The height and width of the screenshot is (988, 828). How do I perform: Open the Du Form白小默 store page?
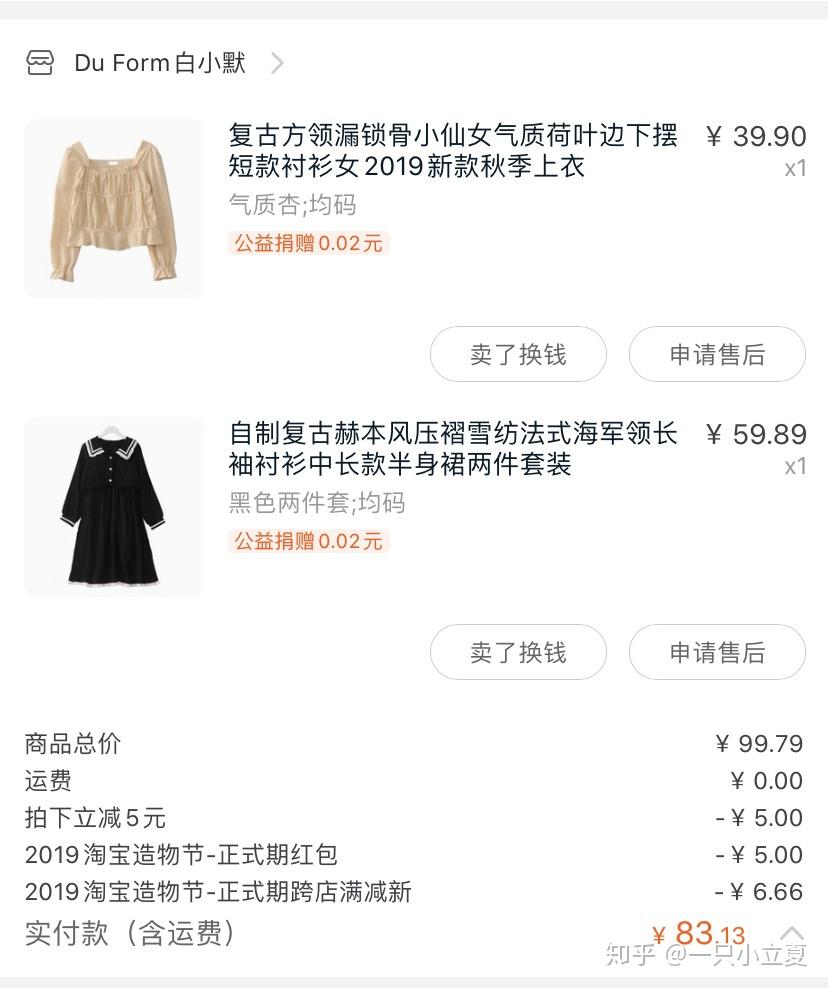coord(160,63)
